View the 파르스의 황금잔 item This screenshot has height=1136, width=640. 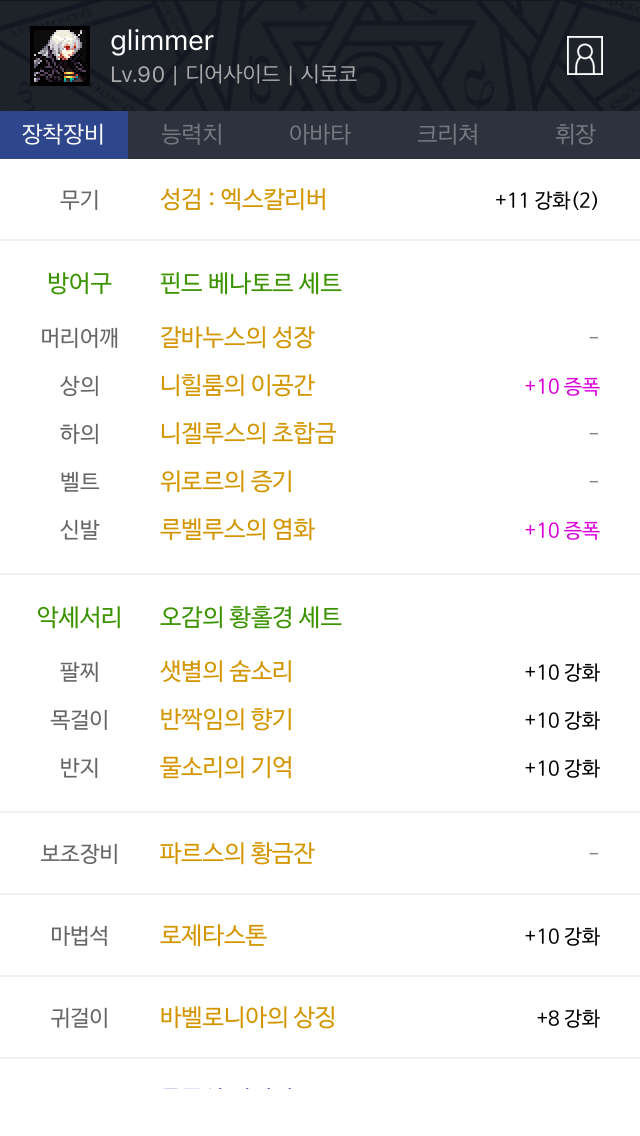coord(237,853)
